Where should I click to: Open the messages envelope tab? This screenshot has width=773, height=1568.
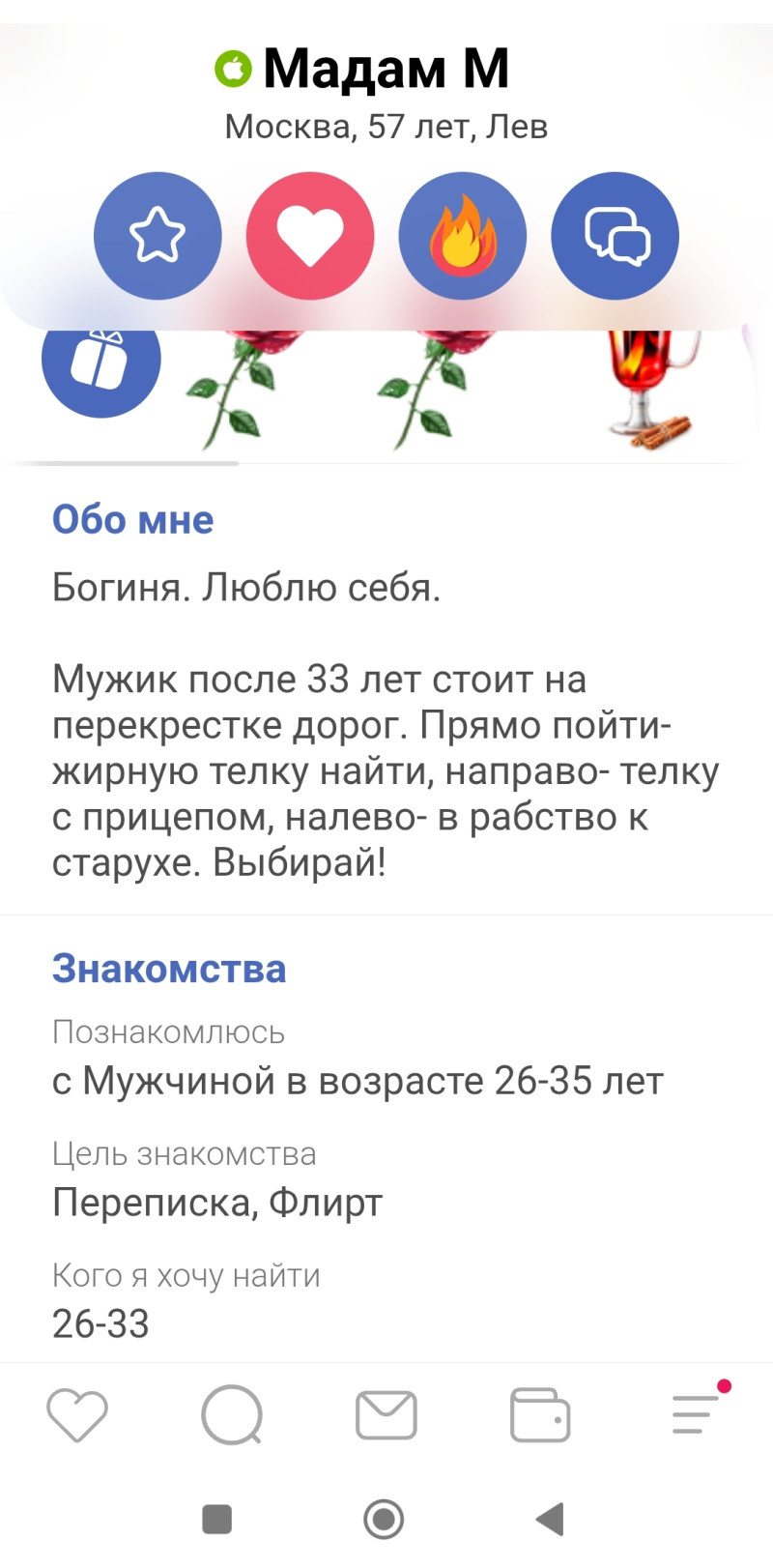386,1415
